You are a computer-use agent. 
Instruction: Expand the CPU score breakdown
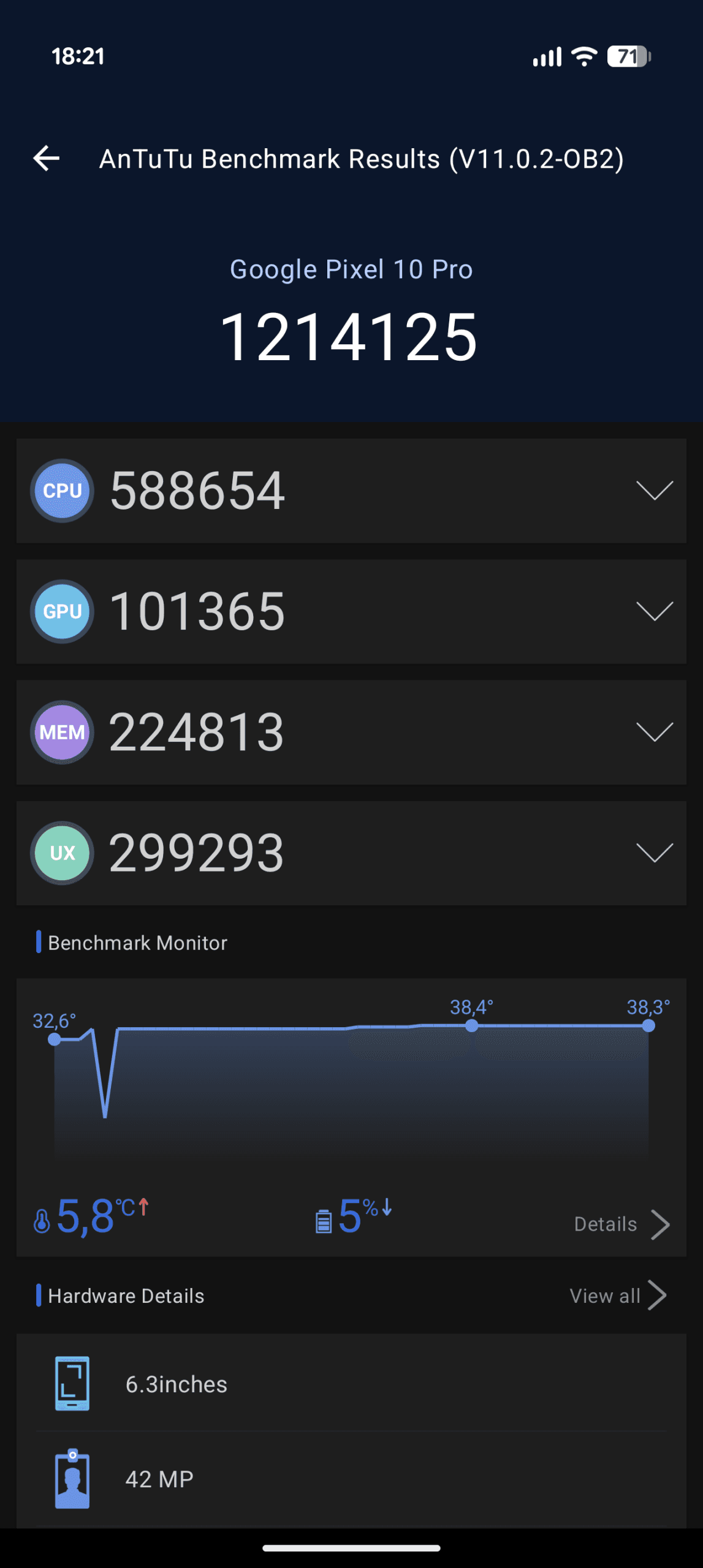(654, 491)
